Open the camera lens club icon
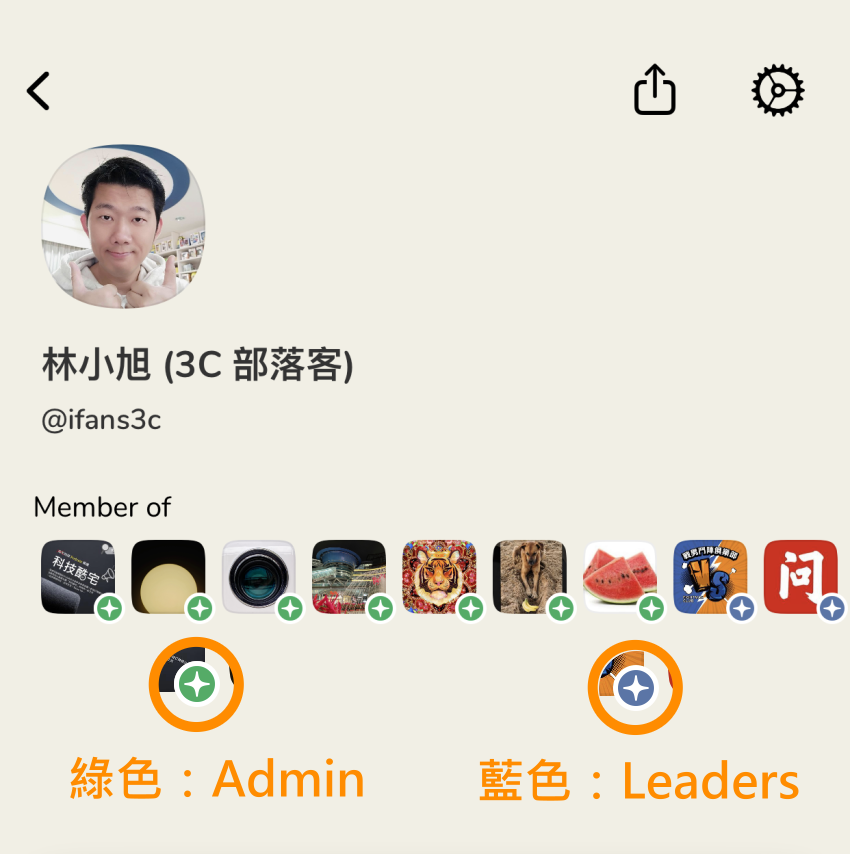The width and height of the screenshot is (850, 854). 258,577
